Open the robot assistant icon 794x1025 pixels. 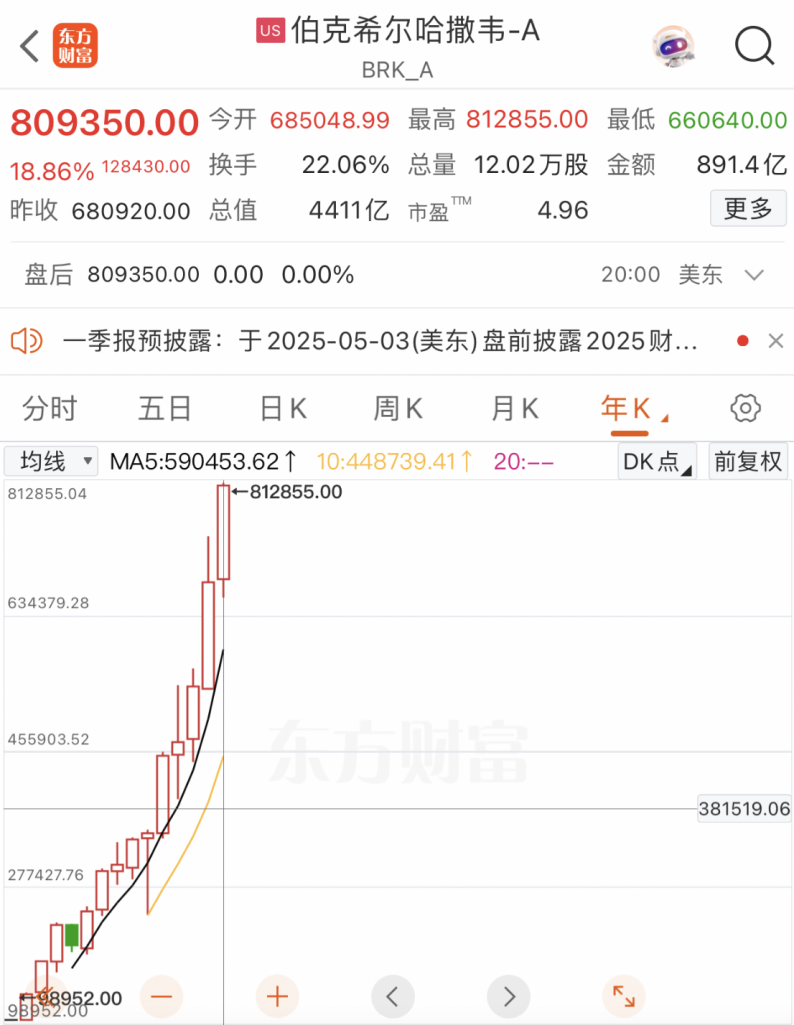(x=674, y=46)
